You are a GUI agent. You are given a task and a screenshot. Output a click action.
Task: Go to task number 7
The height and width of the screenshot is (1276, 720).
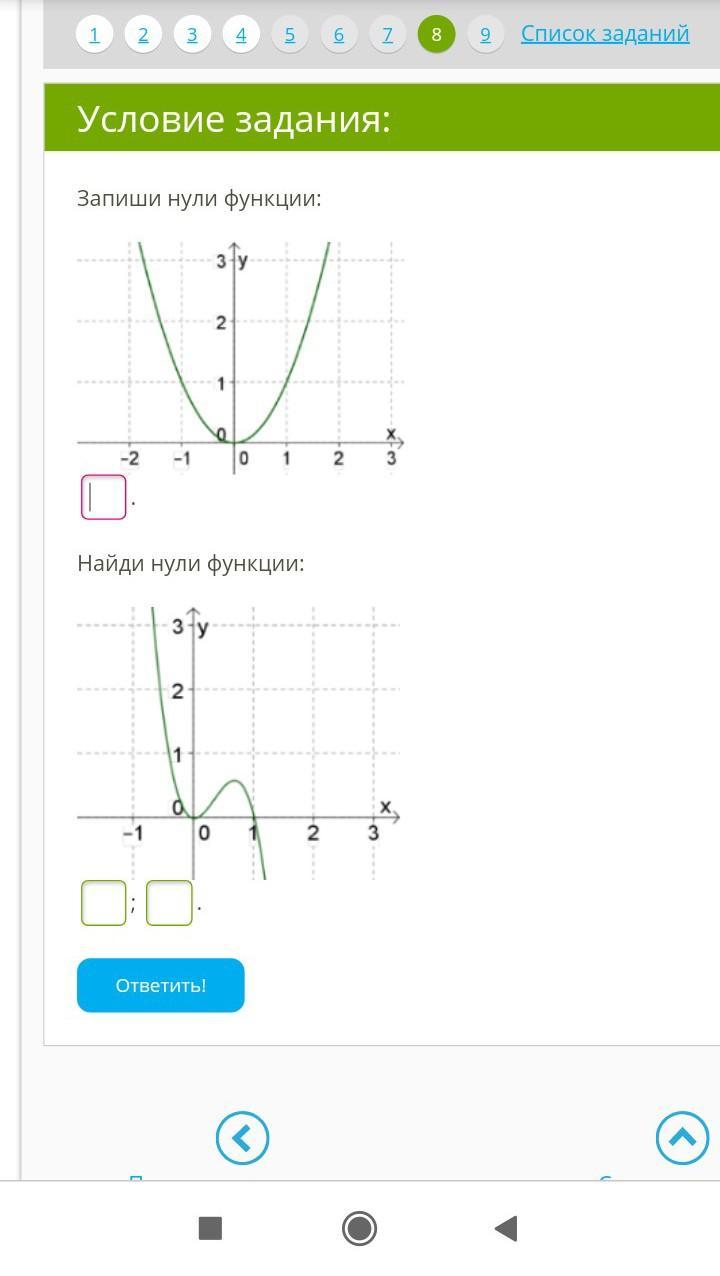pyautogui.click(x=388, y=35)
